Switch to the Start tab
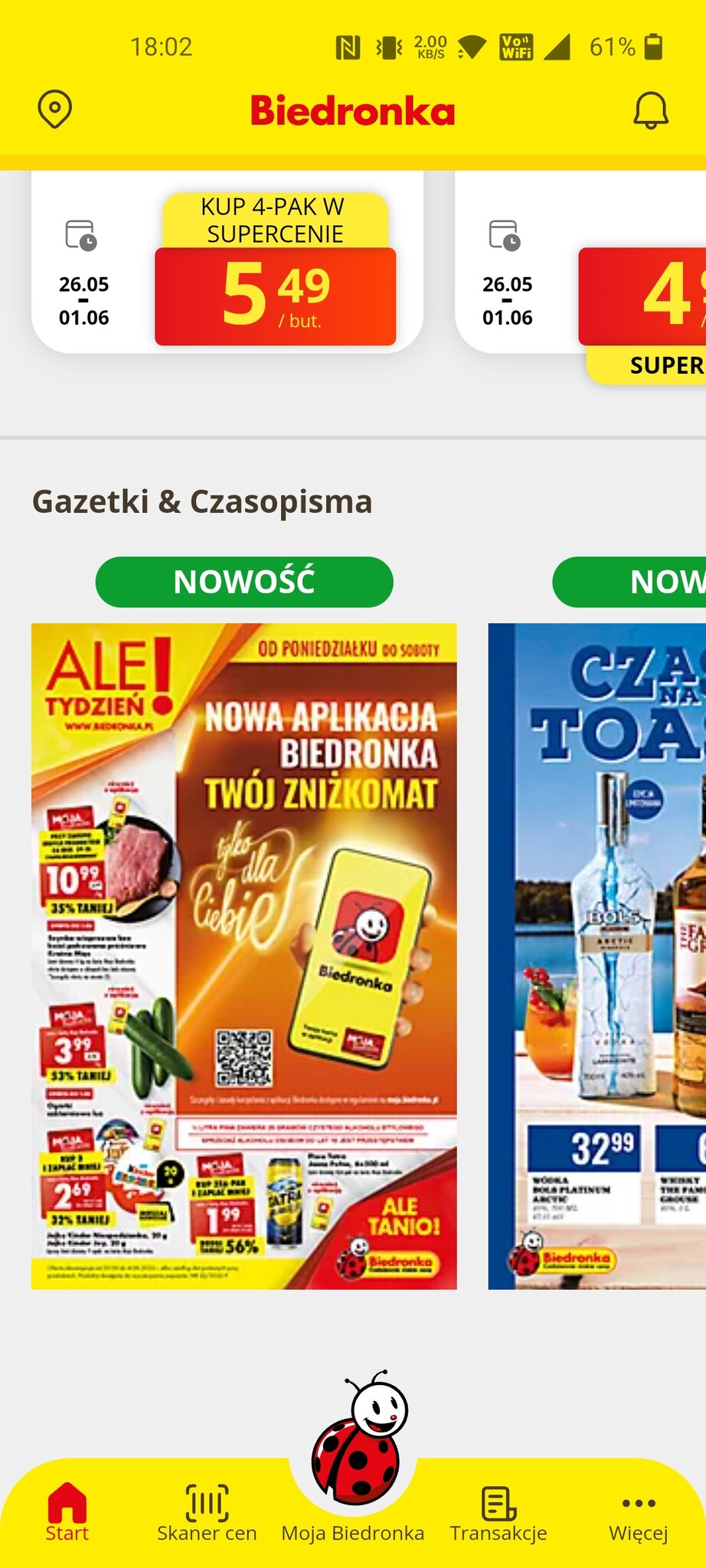The width and height of the screenshot is (706, 1568). [x=67, y=1513]
